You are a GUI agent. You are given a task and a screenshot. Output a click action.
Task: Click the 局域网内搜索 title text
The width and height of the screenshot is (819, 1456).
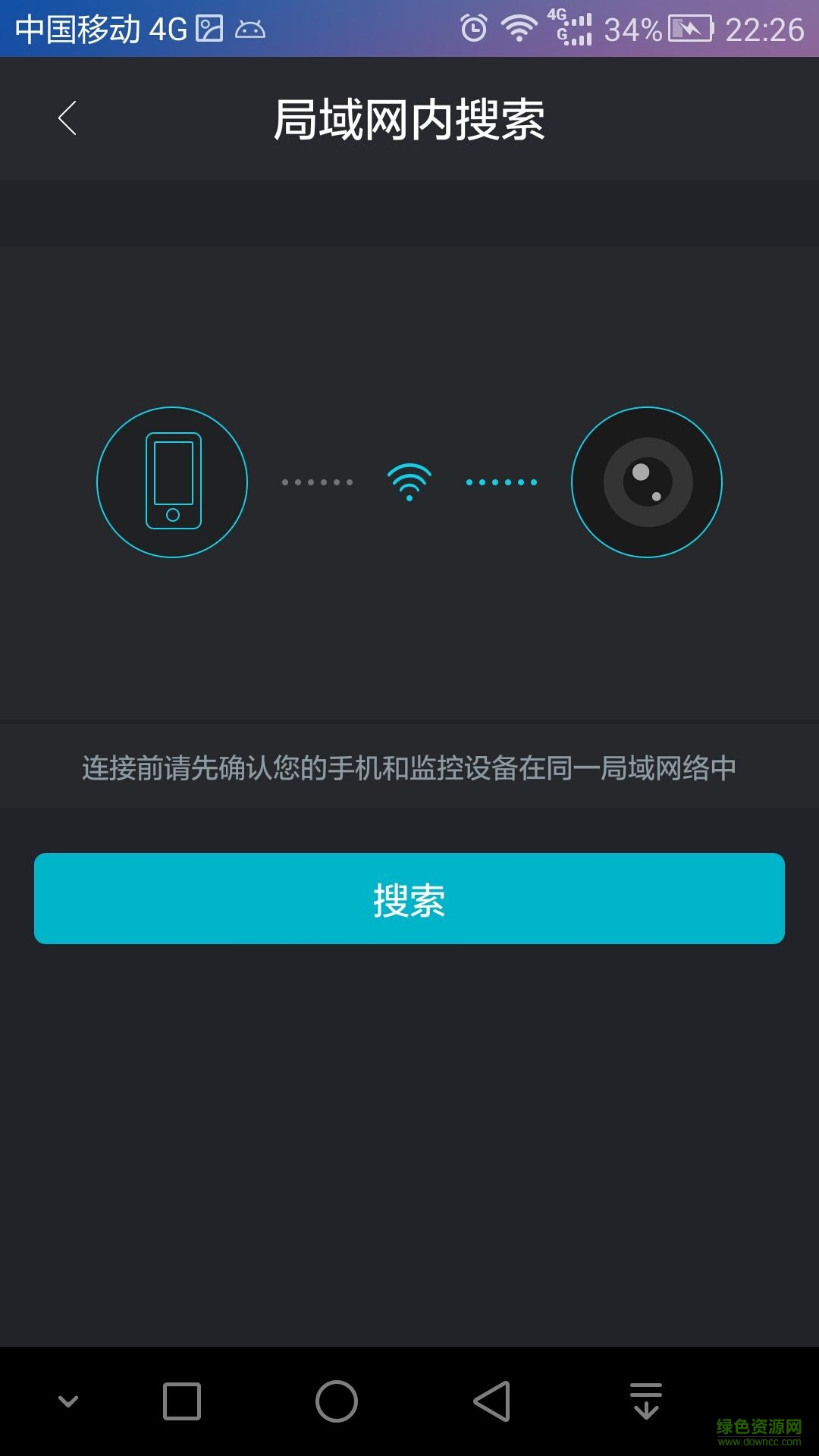(x=409, y=119)
